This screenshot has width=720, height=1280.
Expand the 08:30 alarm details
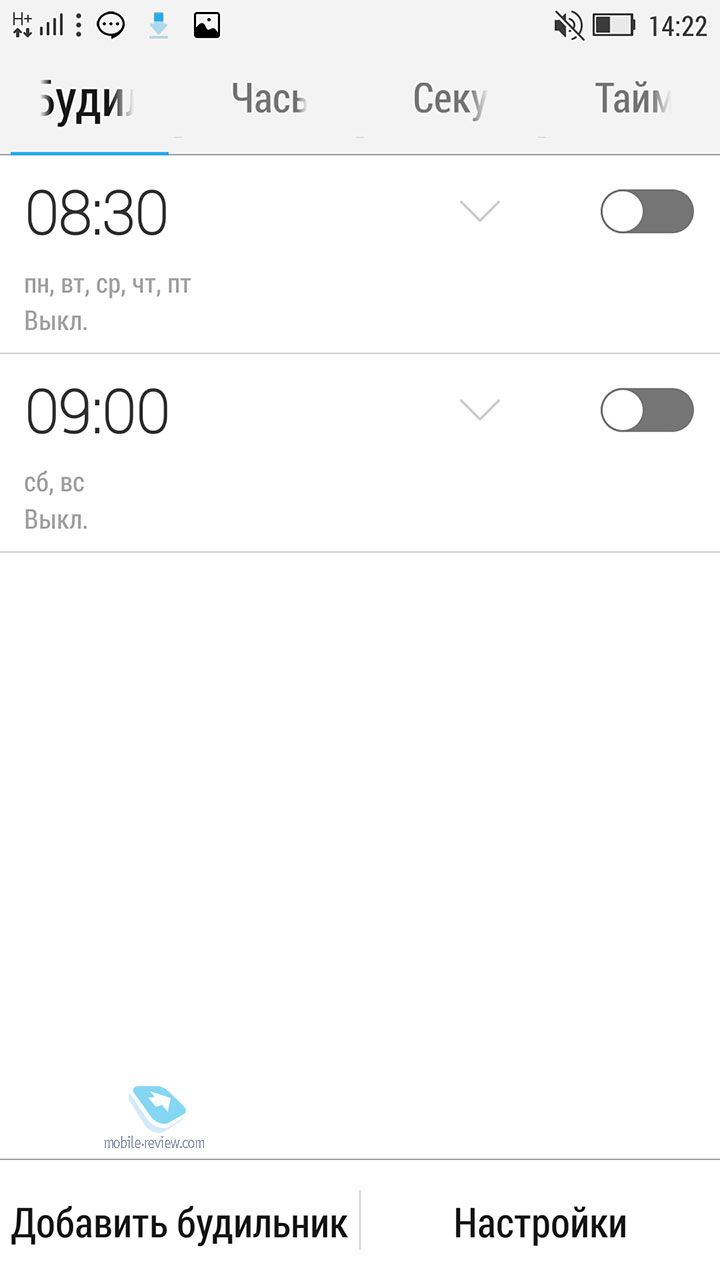point(479,211)
